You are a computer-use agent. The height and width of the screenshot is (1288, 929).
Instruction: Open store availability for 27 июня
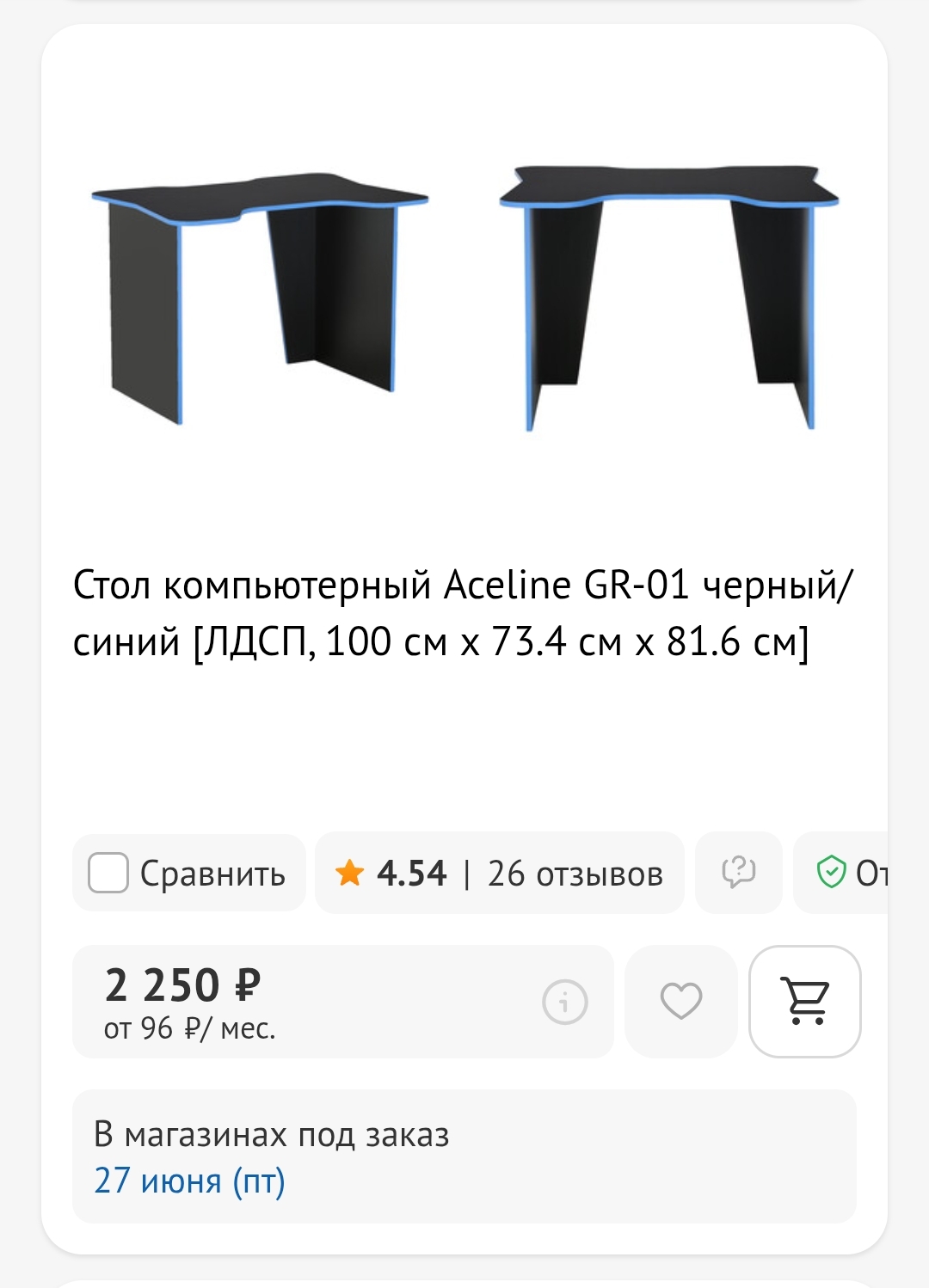click(x=189, y=1181)
